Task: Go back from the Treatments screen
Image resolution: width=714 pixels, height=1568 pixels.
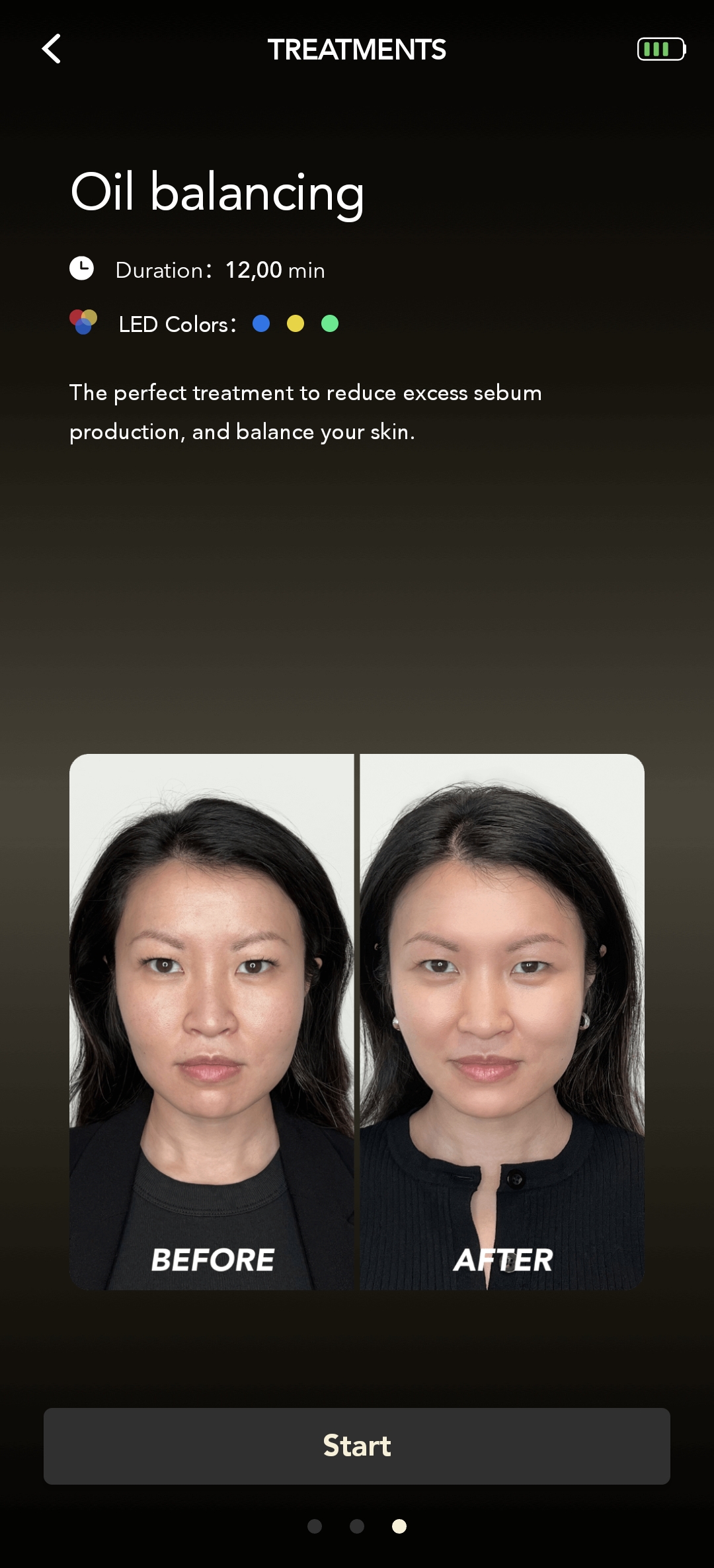Action: 51,49
